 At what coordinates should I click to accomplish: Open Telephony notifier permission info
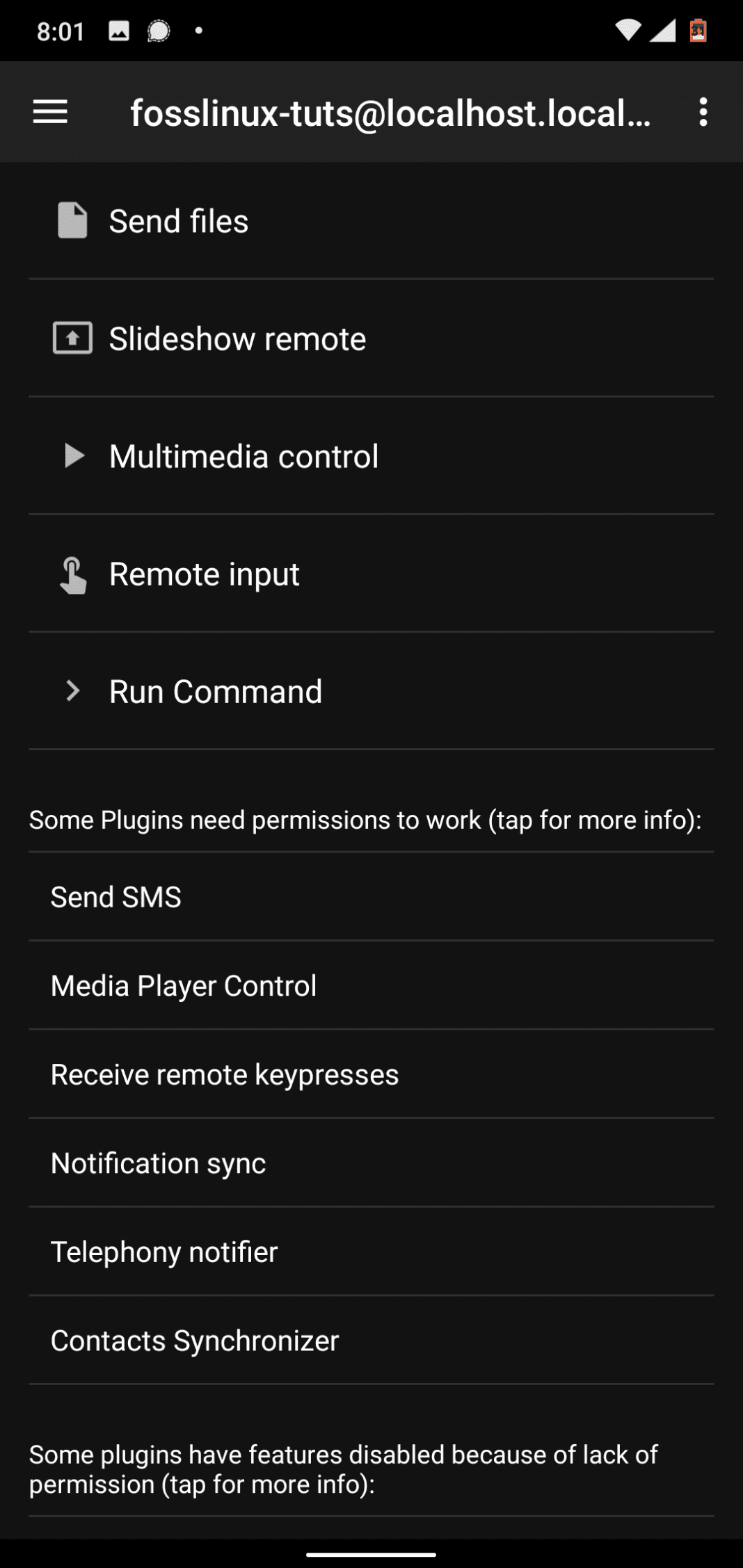pos(163,1251)
